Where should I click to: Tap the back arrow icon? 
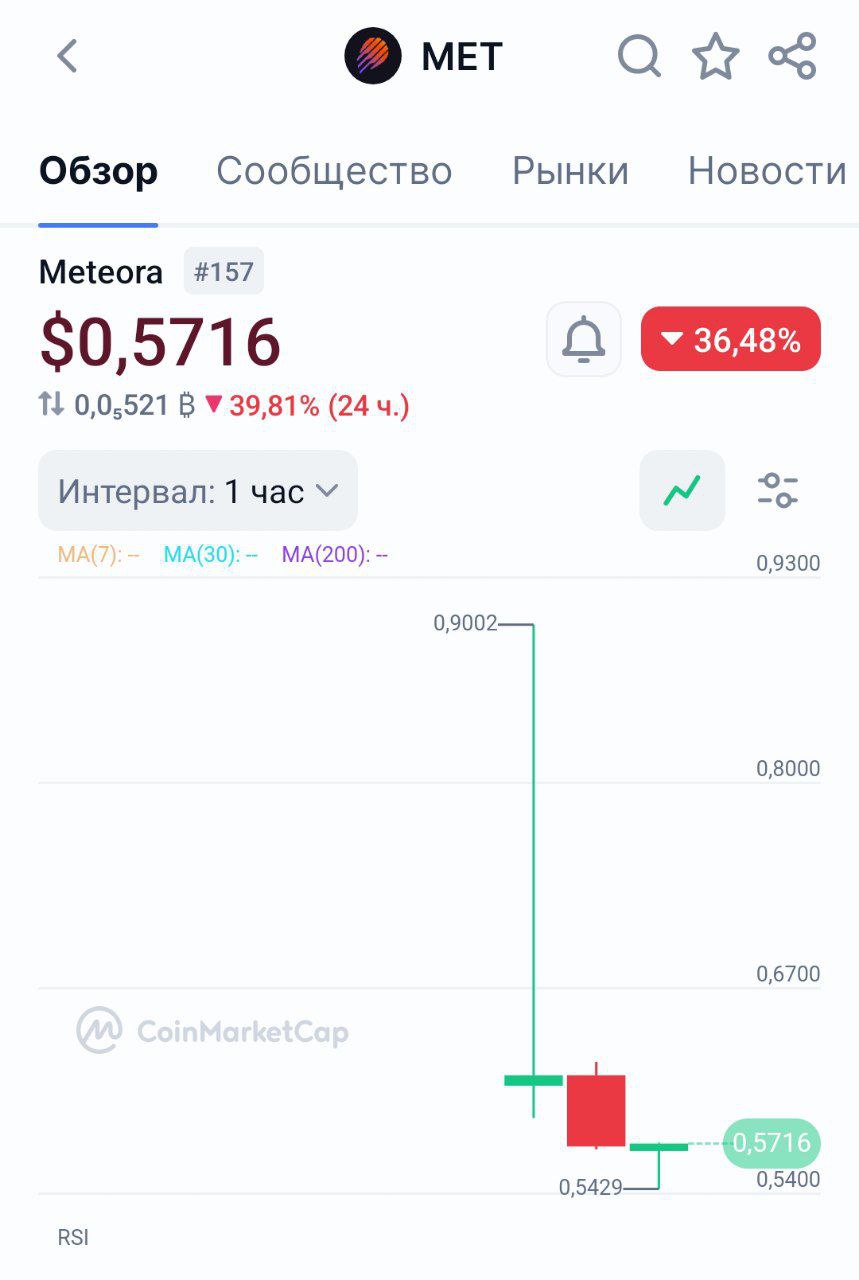[x=66, y=57]
